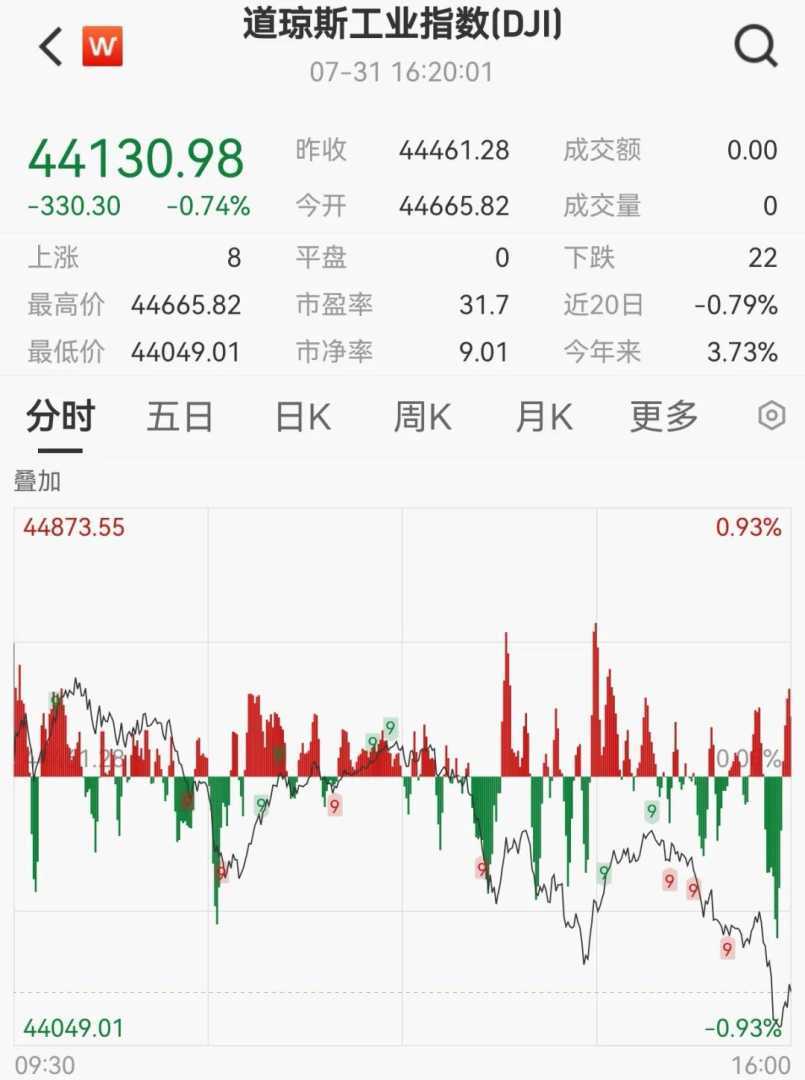
Task: Switch to the 周K chart
Action: click(422, 417)
